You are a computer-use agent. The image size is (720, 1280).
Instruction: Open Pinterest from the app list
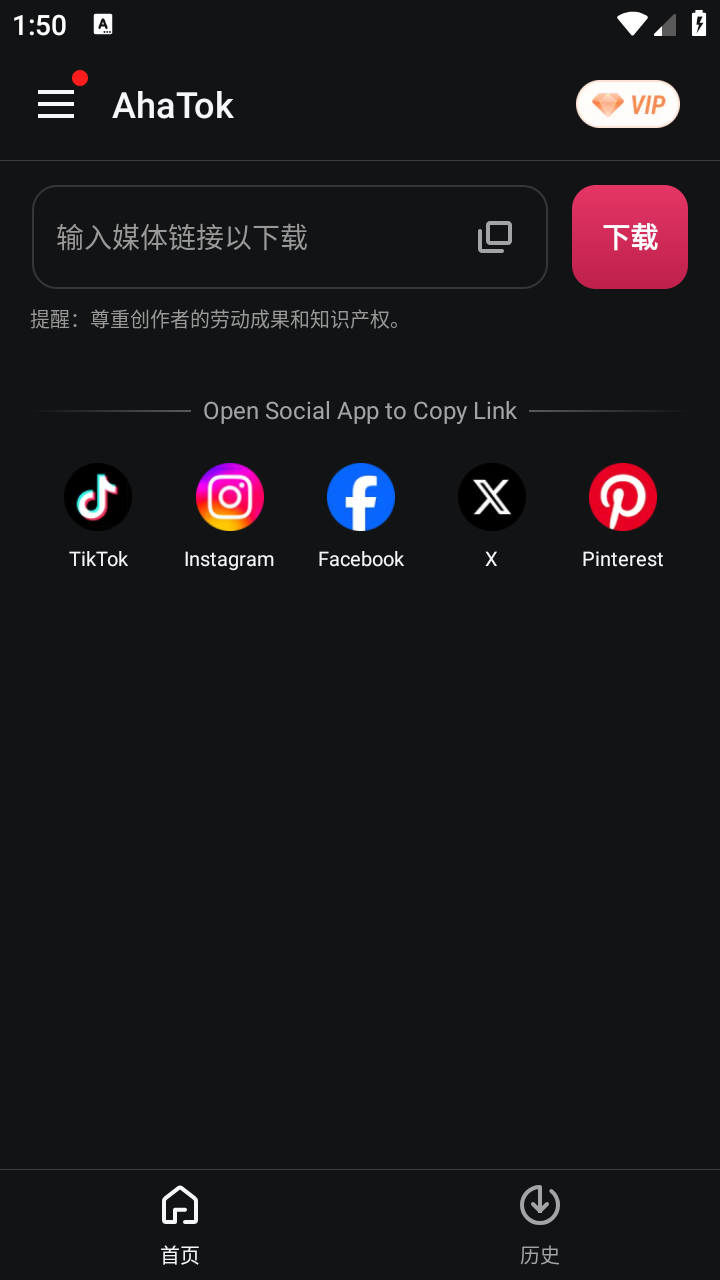tap(622, 497)
